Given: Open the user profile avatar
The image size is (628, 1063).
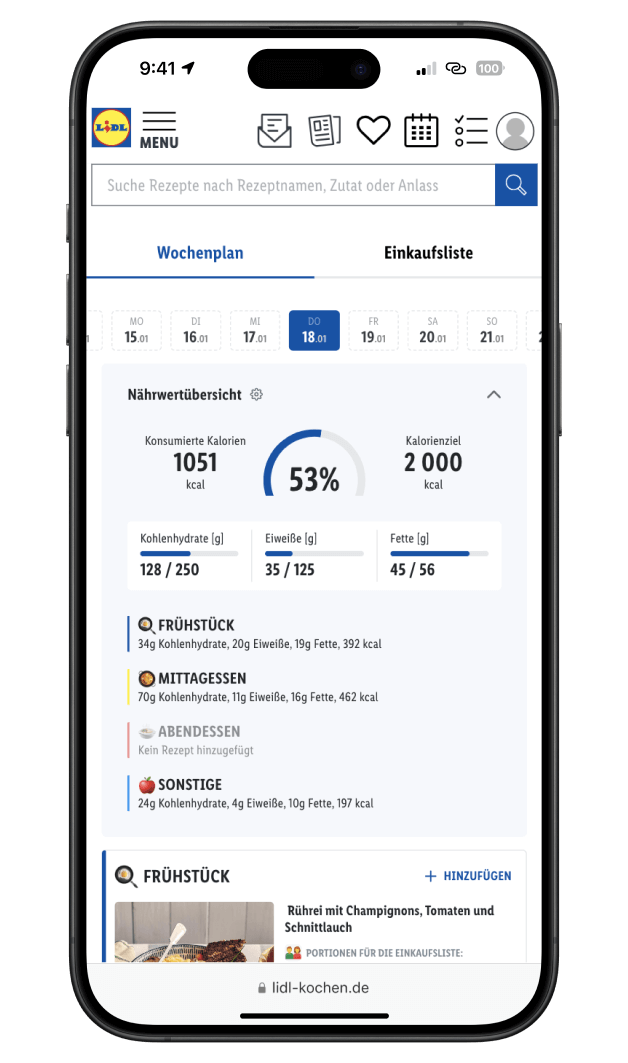Looking at the screenshot, I should pyautogui.click(x=515, y=131).
